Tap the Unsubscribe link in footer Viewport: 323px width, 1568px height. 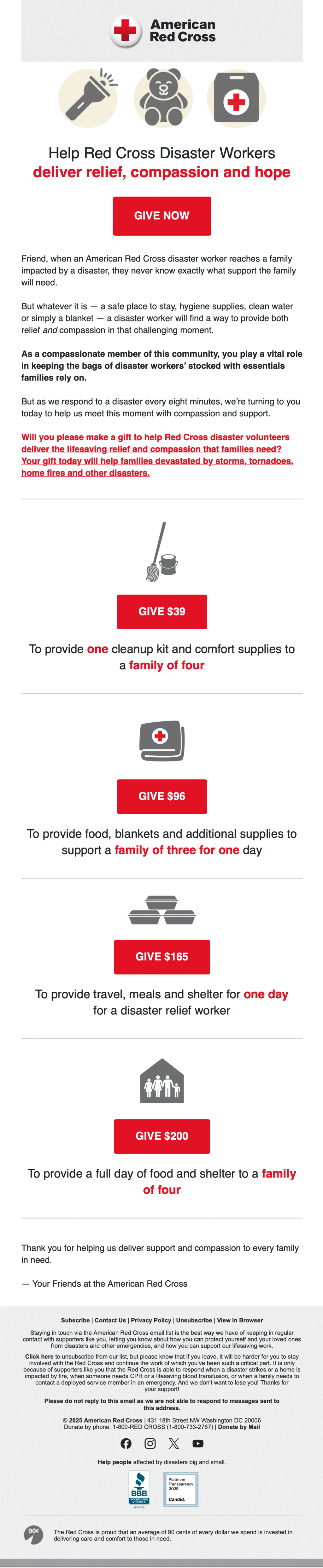pos(193,1320)
